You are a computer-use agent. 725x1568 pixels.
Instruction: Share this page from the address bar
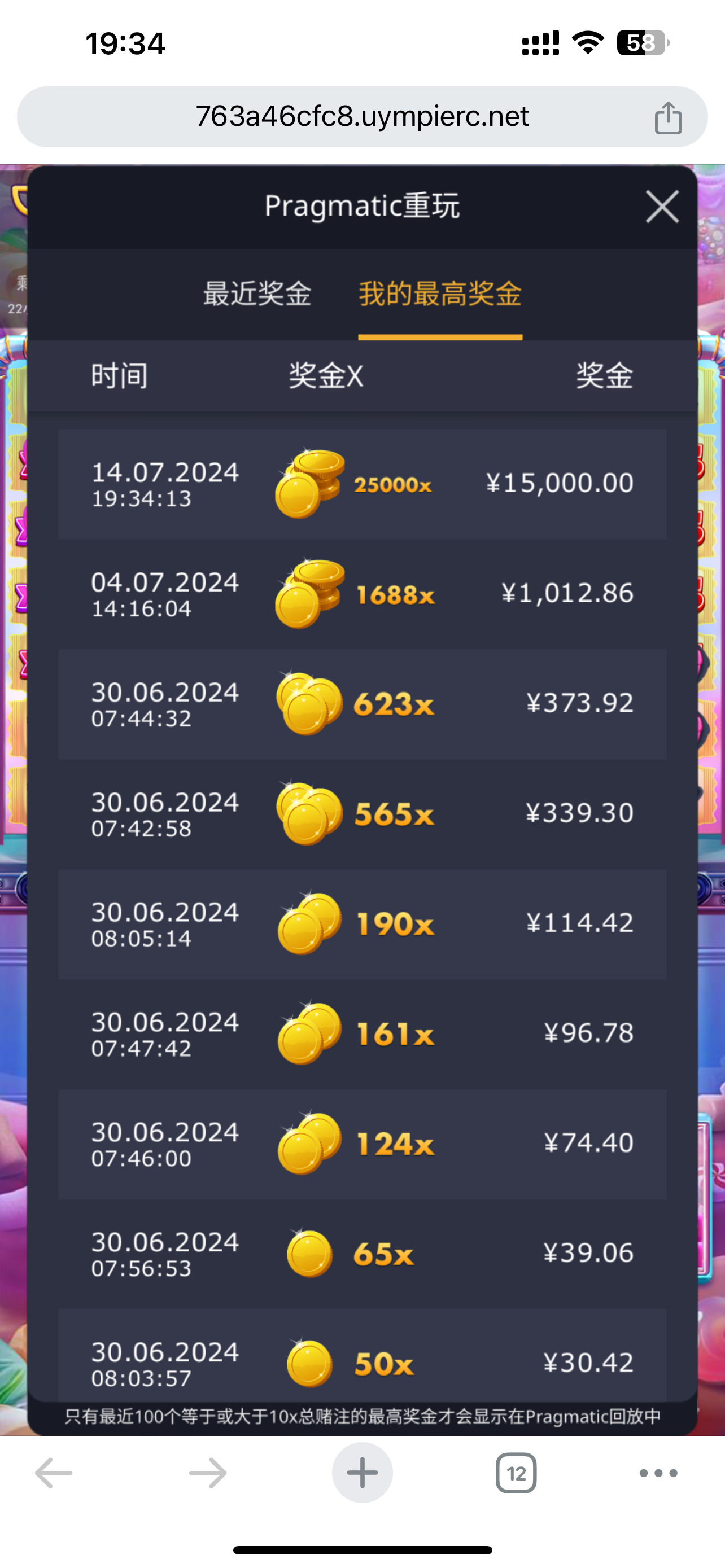pyautogui.click(x=668, y=117)
